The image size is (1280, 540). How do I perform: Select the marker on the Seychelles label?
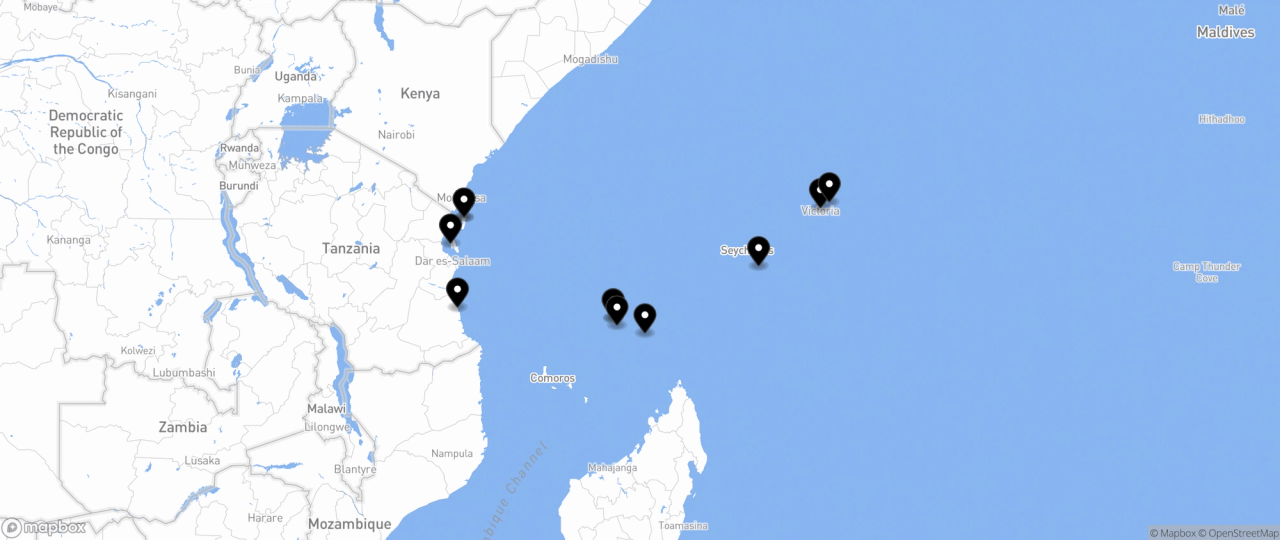point(758,249)
